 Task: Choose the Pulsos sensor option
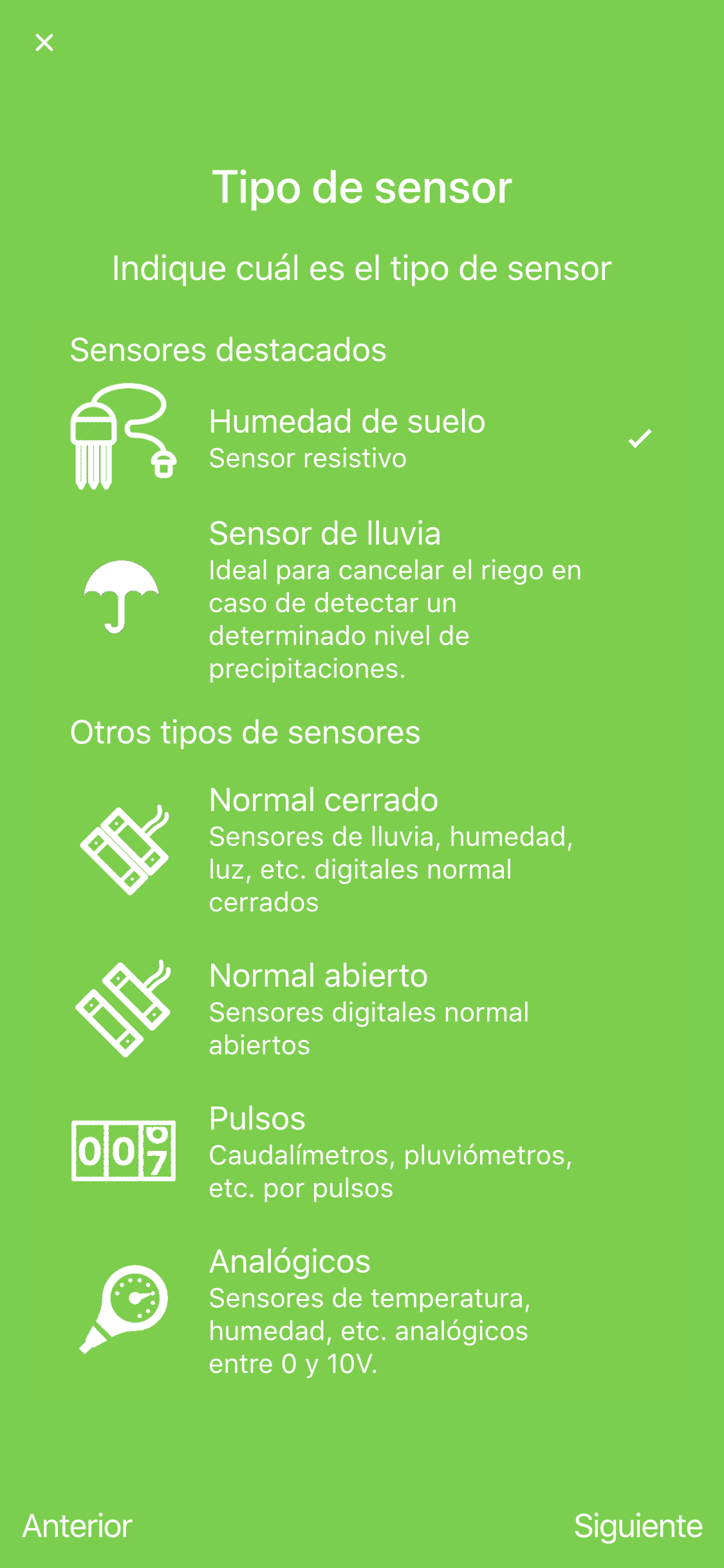[362, 1152]
